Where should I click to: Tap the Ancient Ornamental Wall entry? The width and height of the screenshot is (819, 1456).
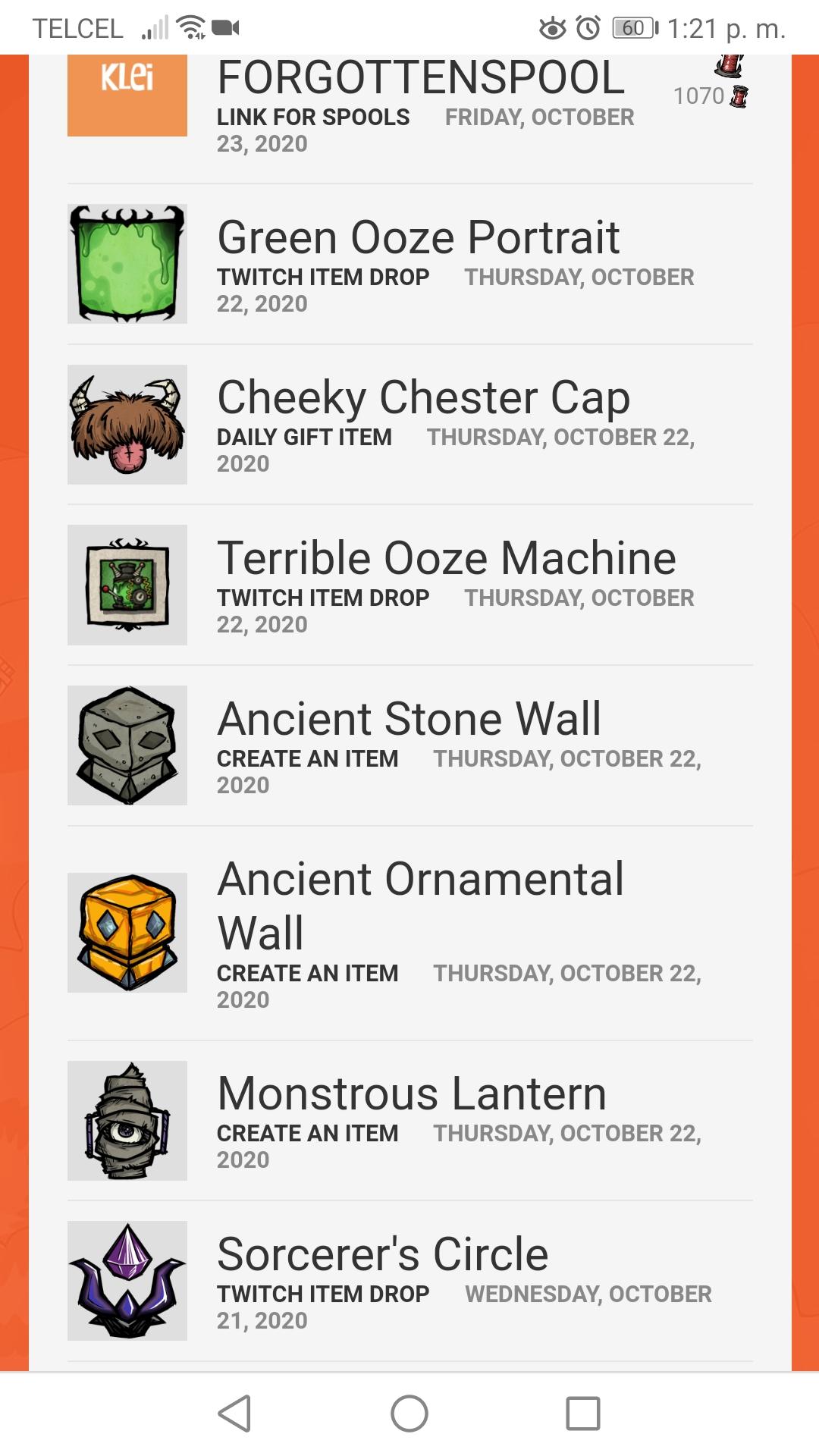[x=421, y=905]
